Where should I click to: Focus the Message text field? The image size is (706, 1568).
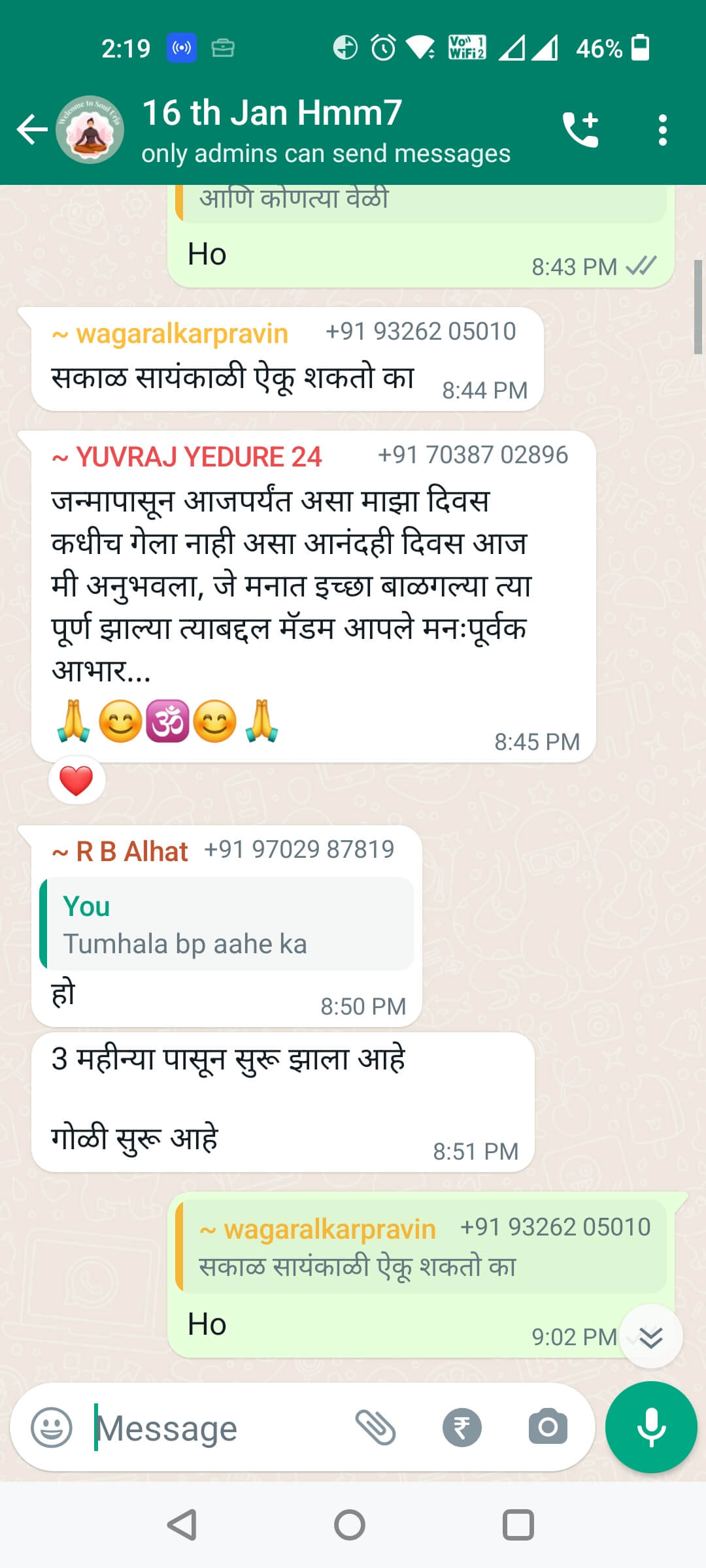click(216, 1428)
